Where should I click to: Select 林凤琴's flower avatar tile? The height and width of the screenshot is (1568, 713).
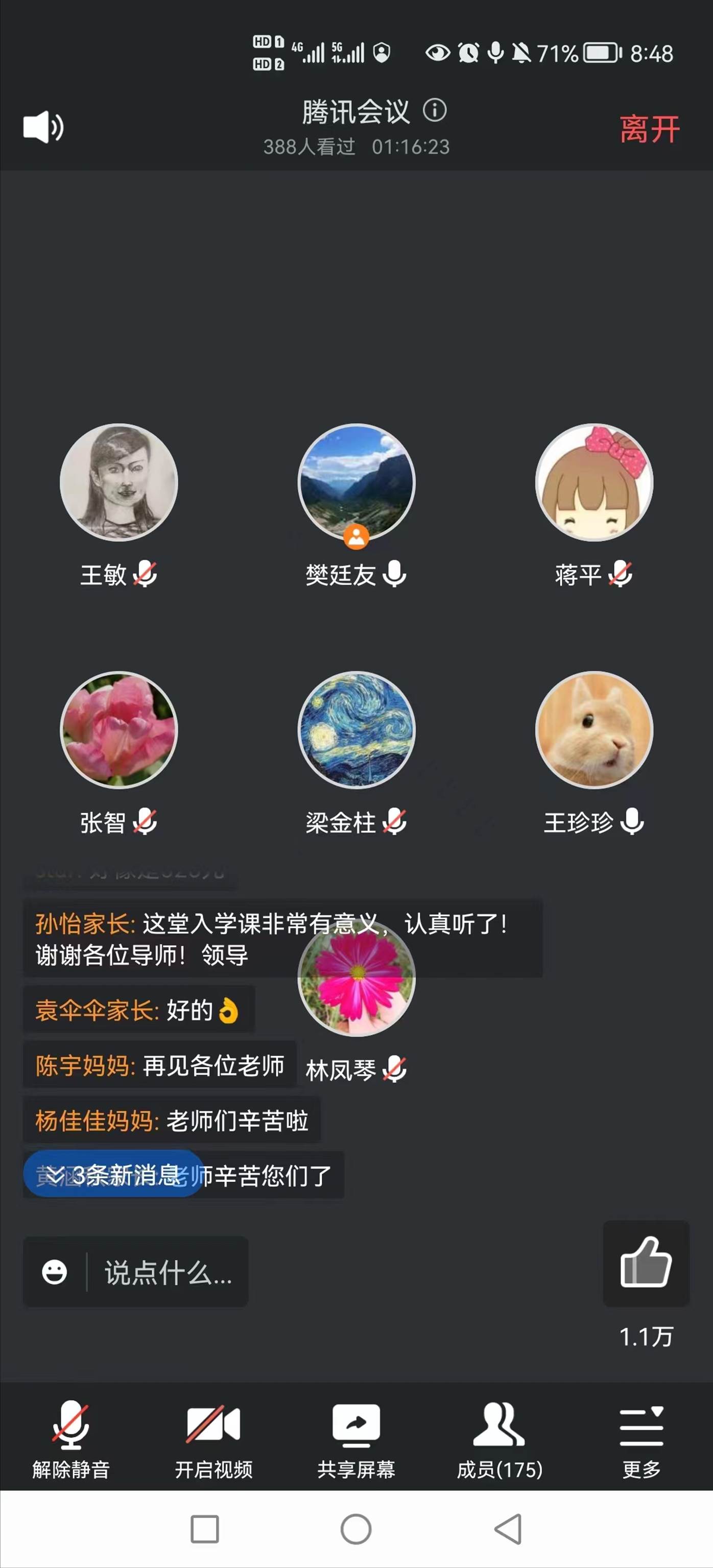[356, 977]
